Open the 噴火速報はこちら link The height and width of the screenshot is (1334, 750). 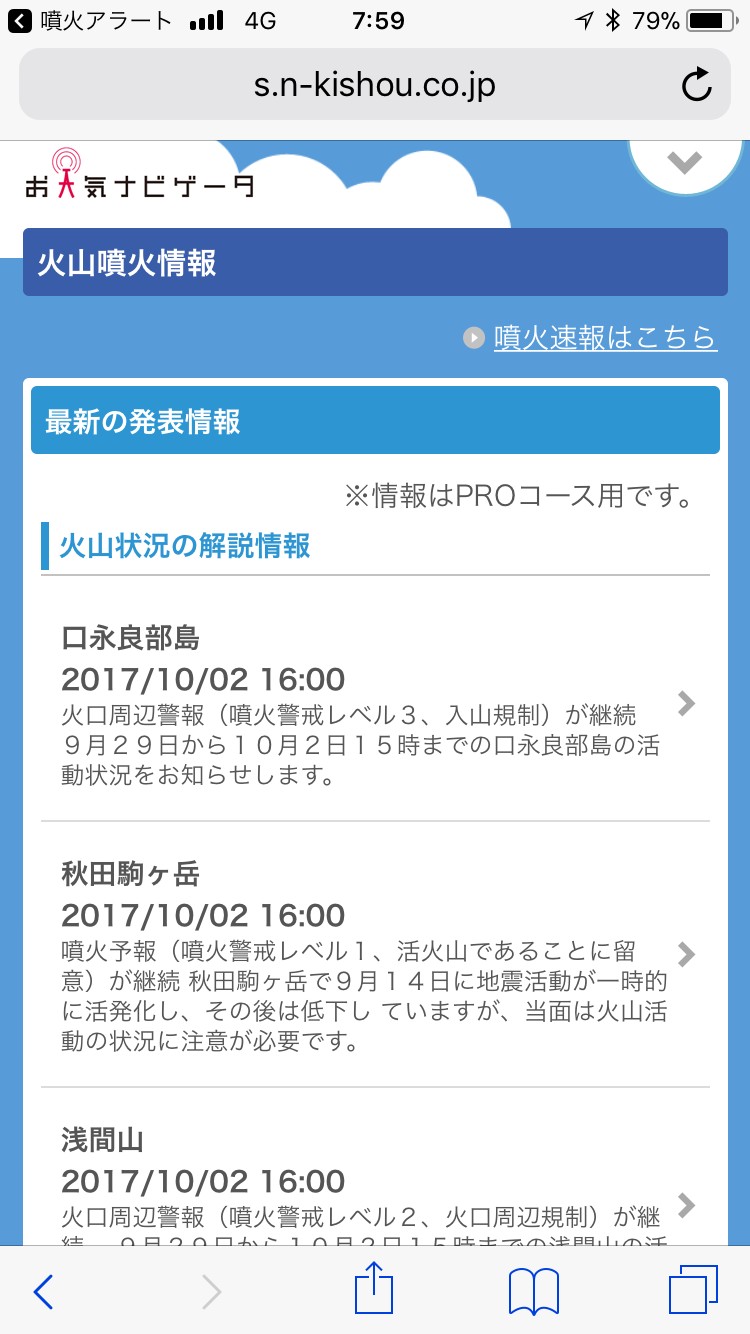pos(605,338)
